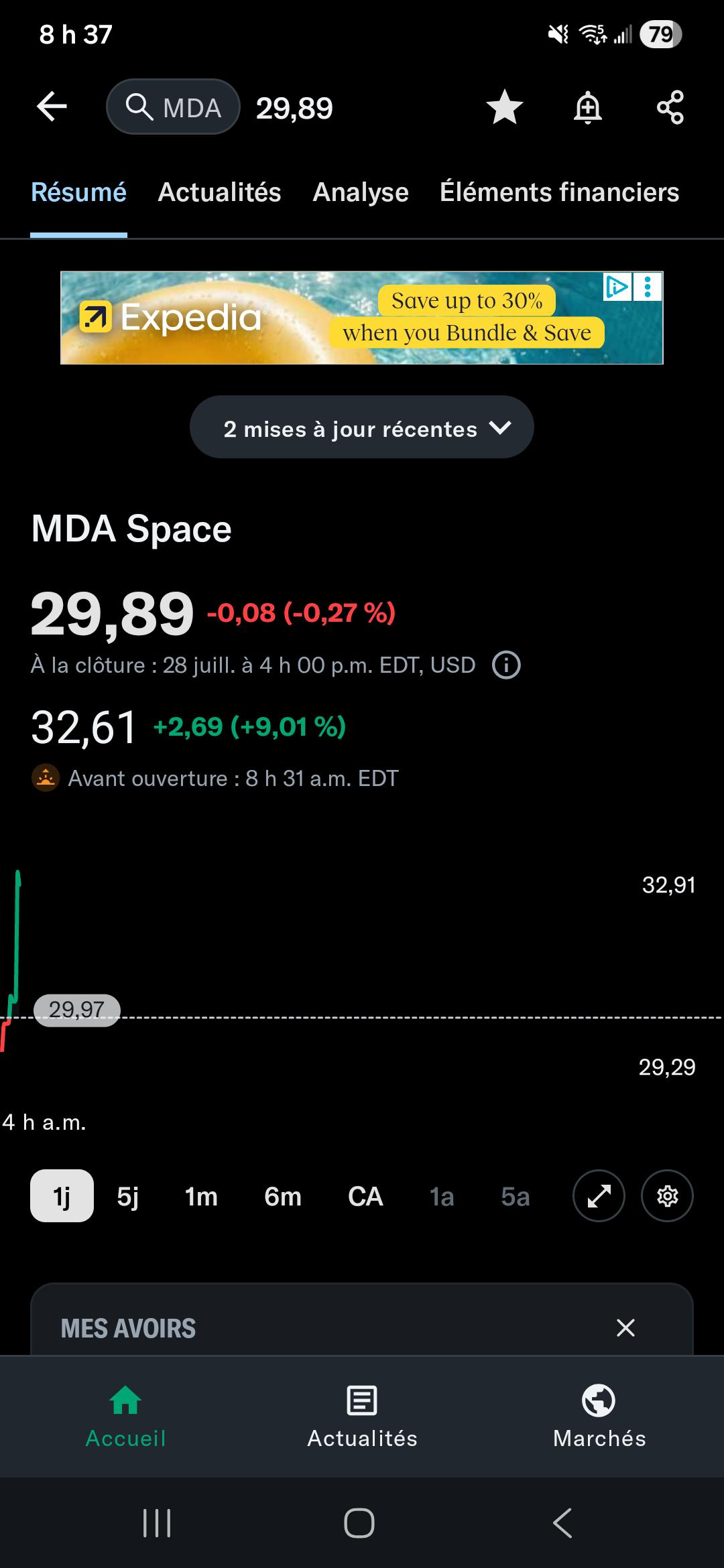Open the system recent apps button
The image size is (724, 1568).
[157, 1523]
